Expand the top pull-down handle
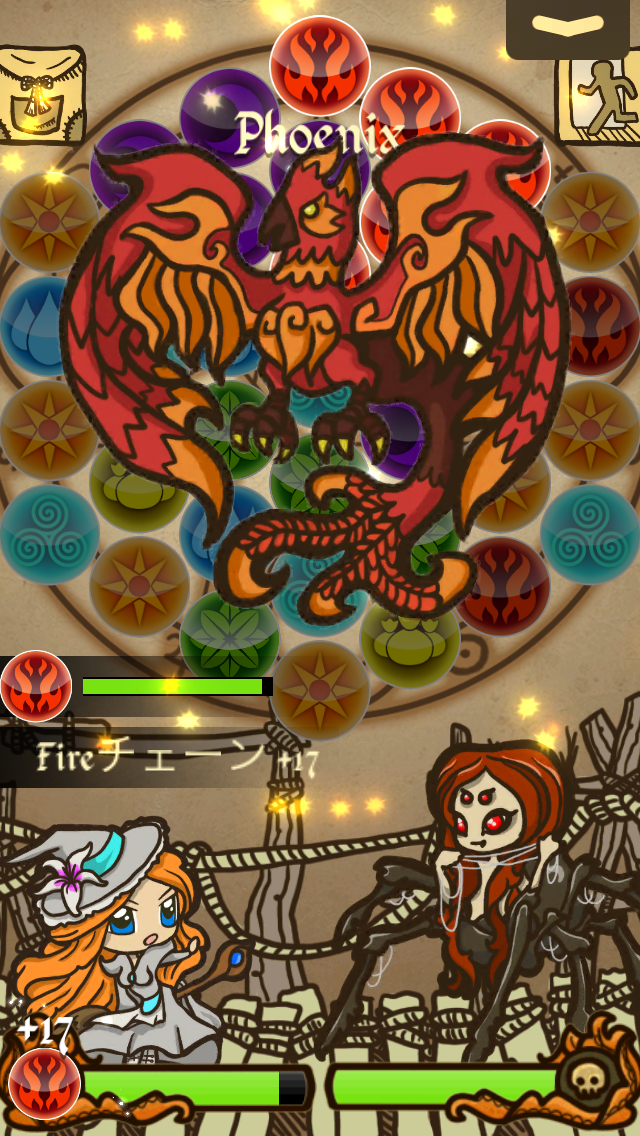 click(567, 27)
